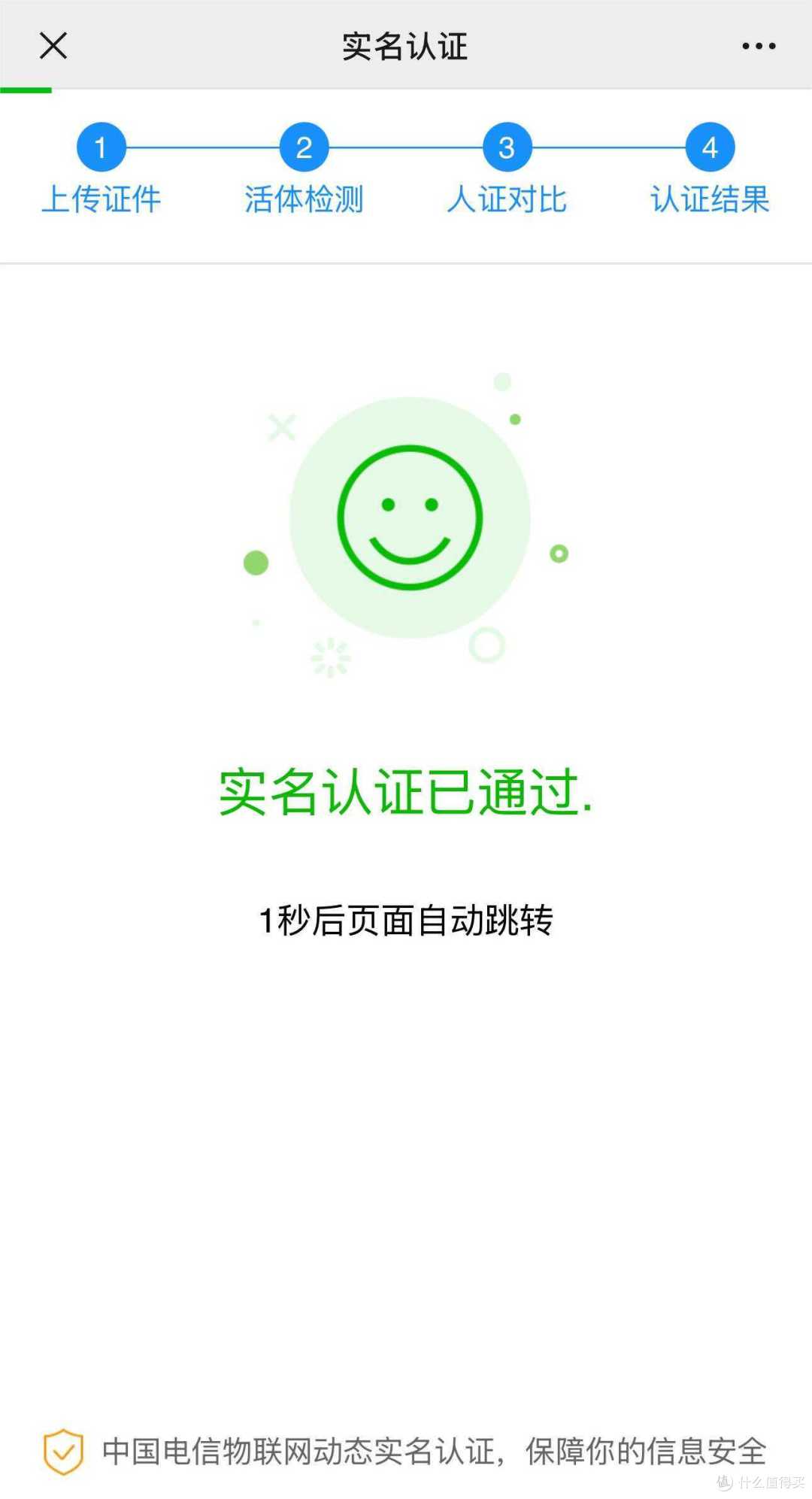Tap the step 3 circle icon

(506, 147)
